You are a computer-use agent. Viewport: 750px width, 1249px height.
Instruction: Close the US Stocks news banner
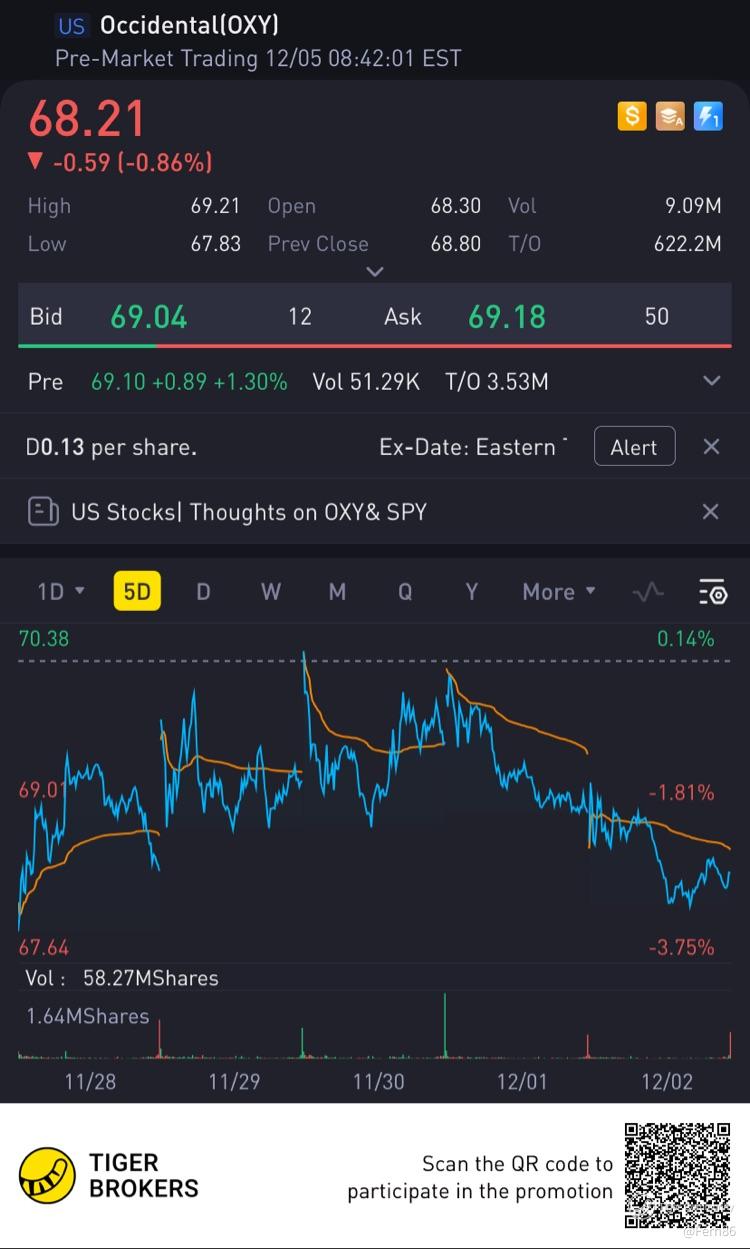[710, 512]
